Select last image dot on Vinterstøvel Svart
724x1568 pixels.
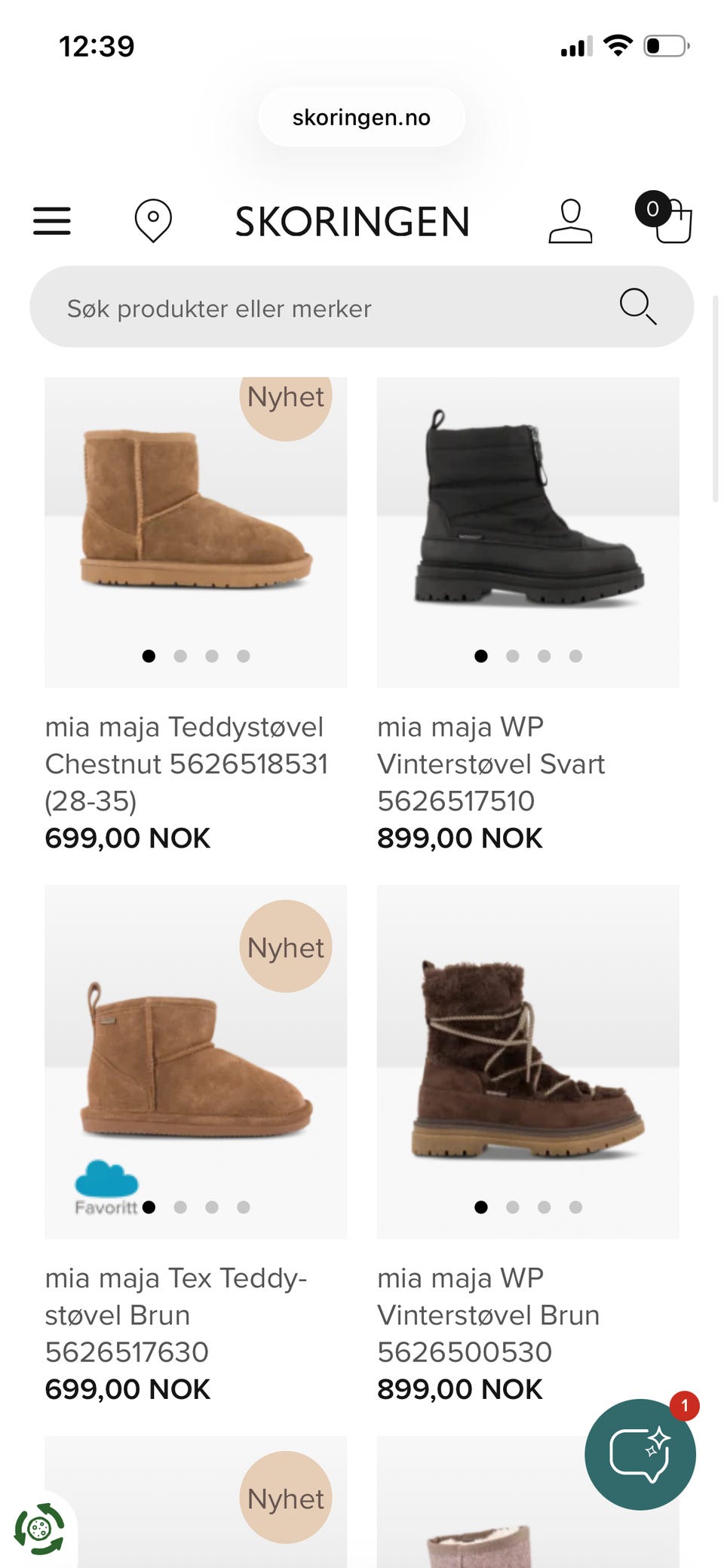coord(575,656)
